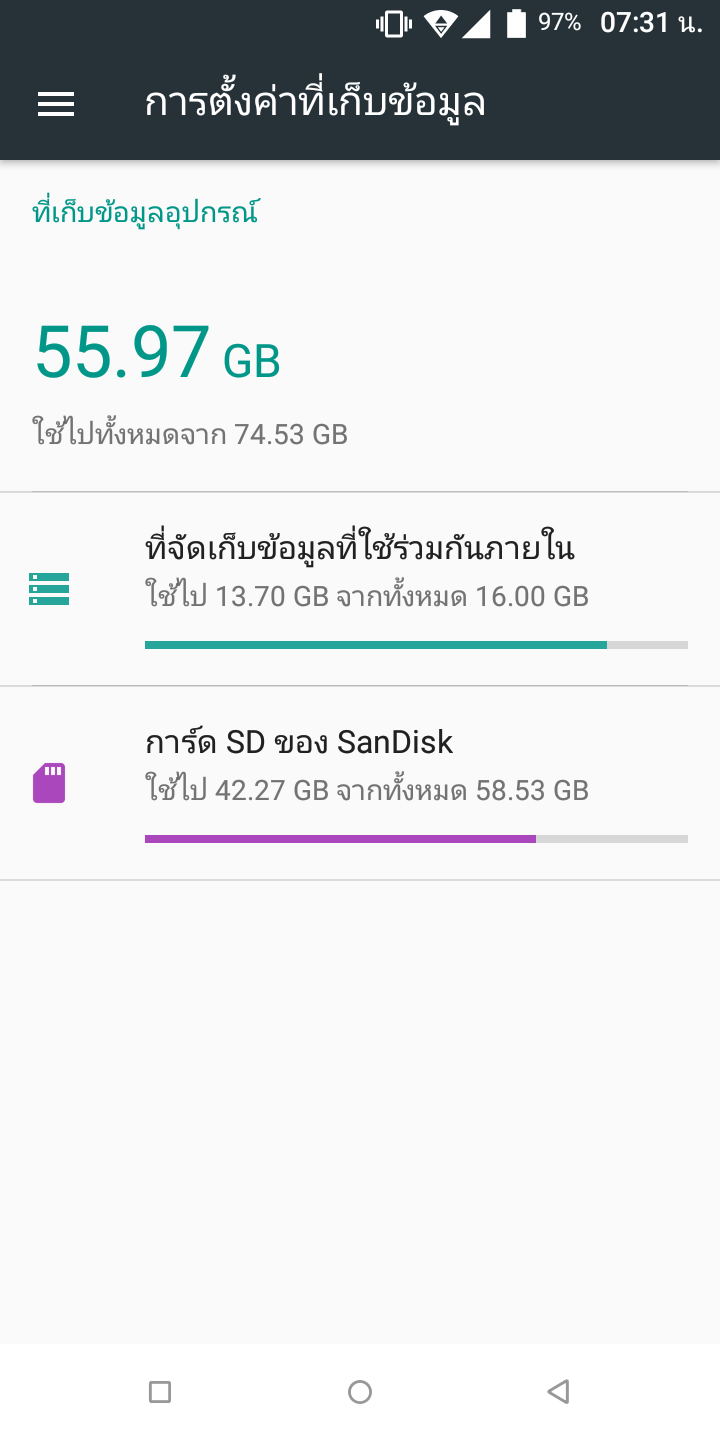Tap the system back button
This screenshot has height=1440, width=720.
click(x=559, y=1391)
